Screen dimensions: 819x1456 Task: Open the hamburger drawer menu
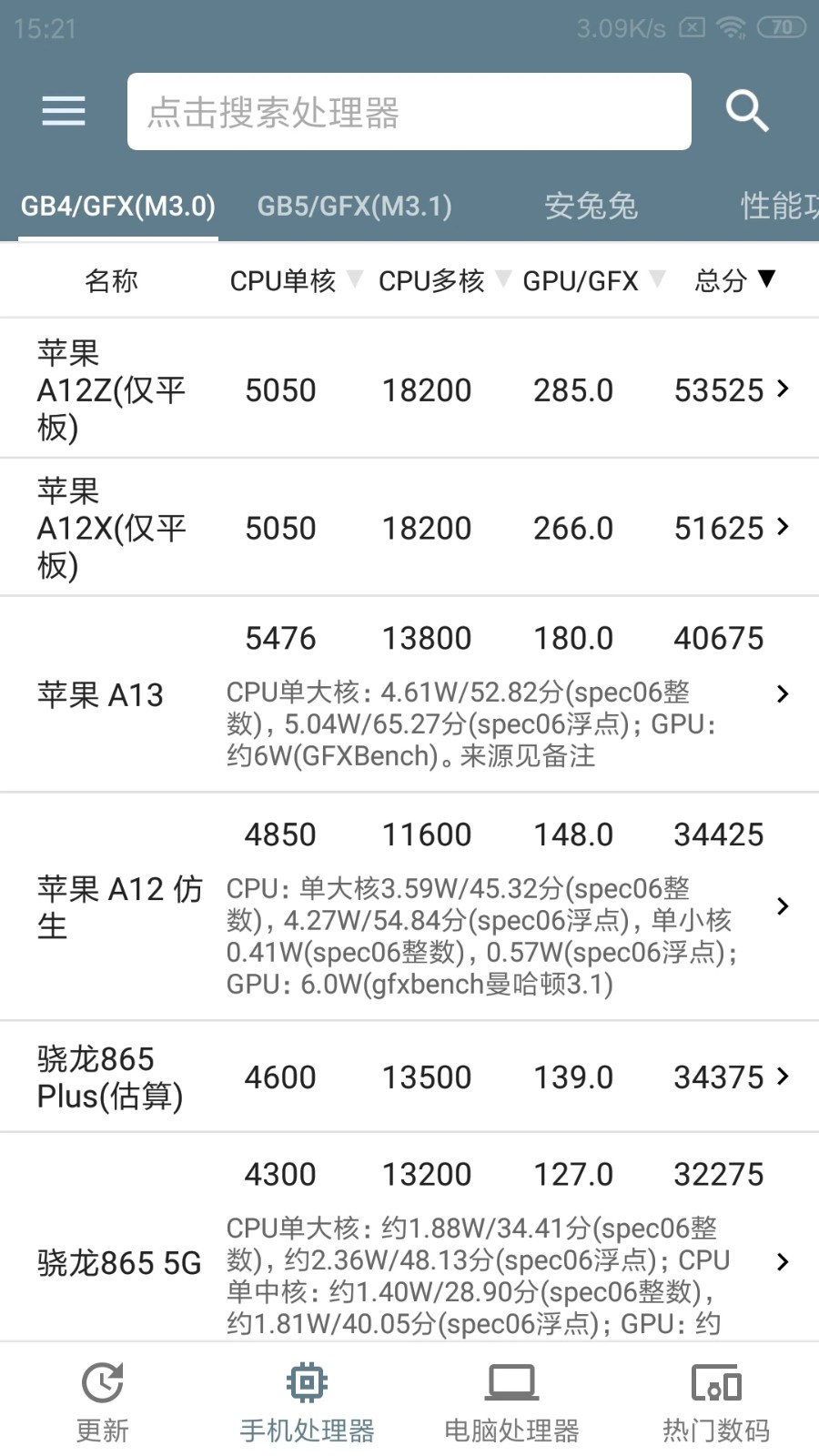point(64,111)
